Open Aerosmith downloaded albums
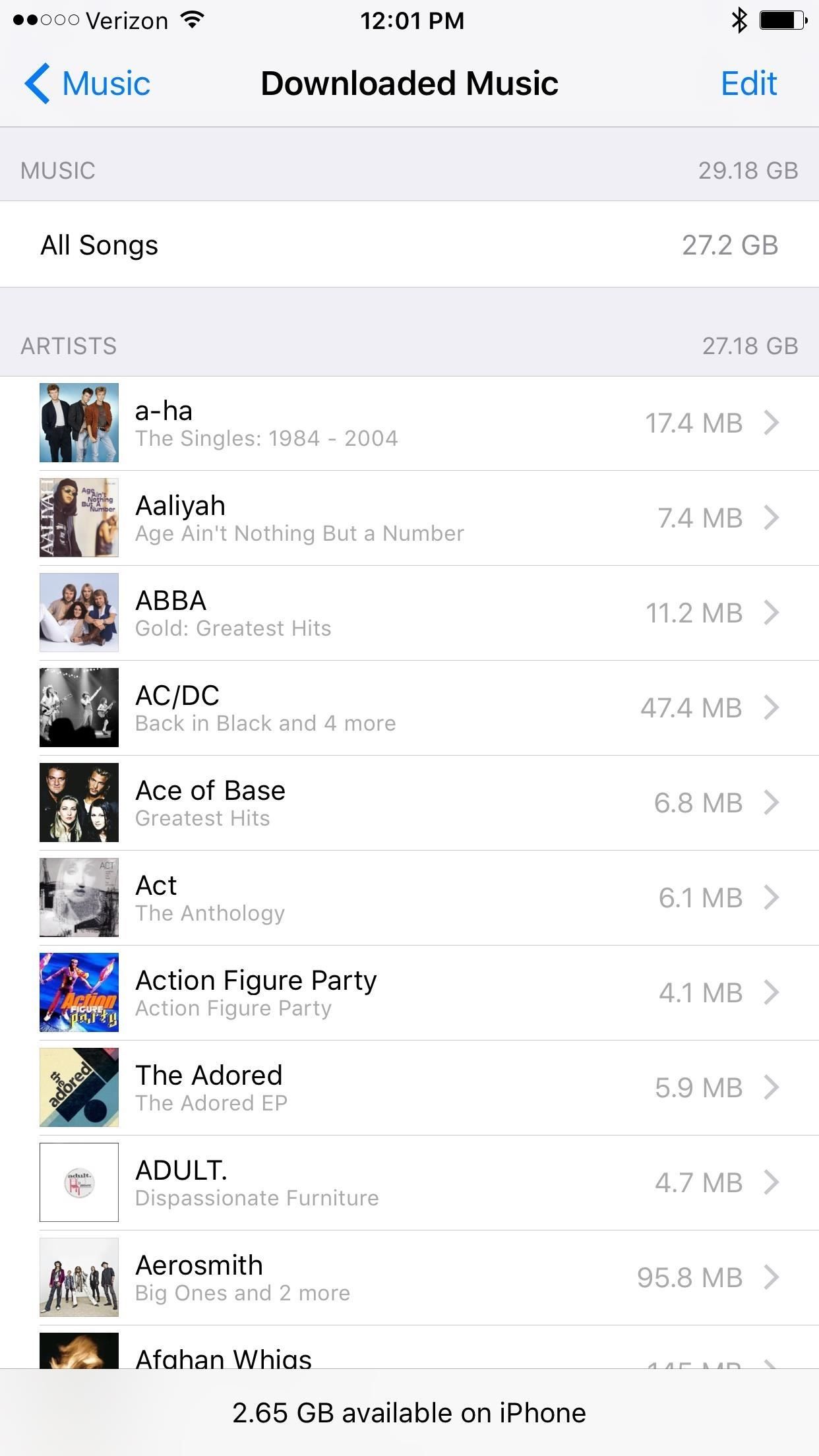This screenshot has height=1456, width=819. [x=409, y=1278]
